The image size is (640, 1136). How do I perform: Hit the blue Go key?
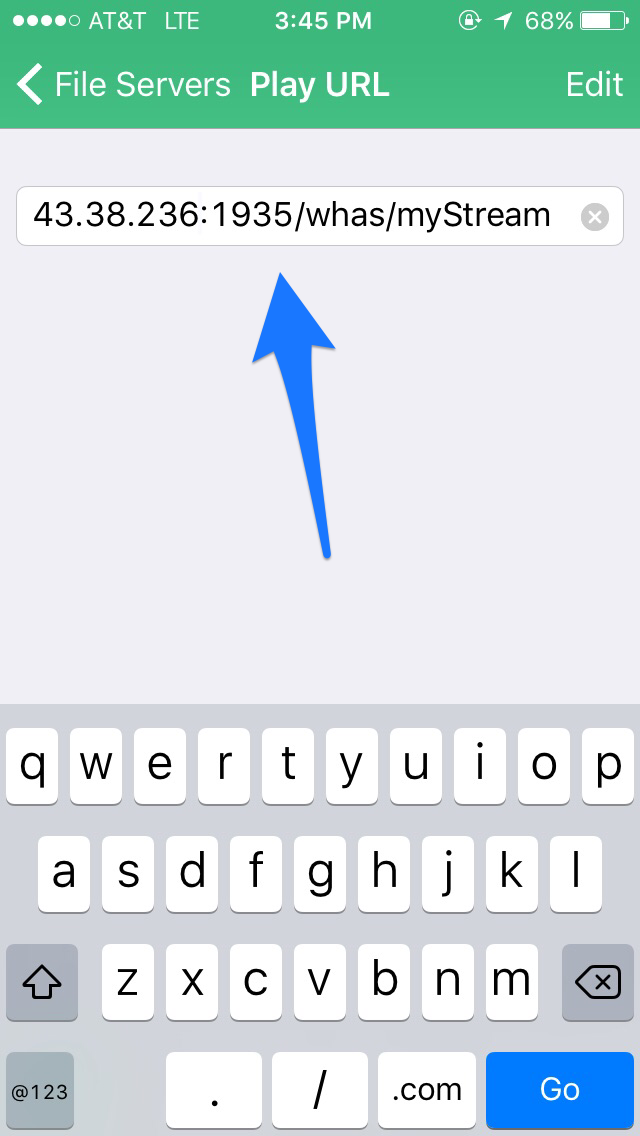(x=560, y=1089)
